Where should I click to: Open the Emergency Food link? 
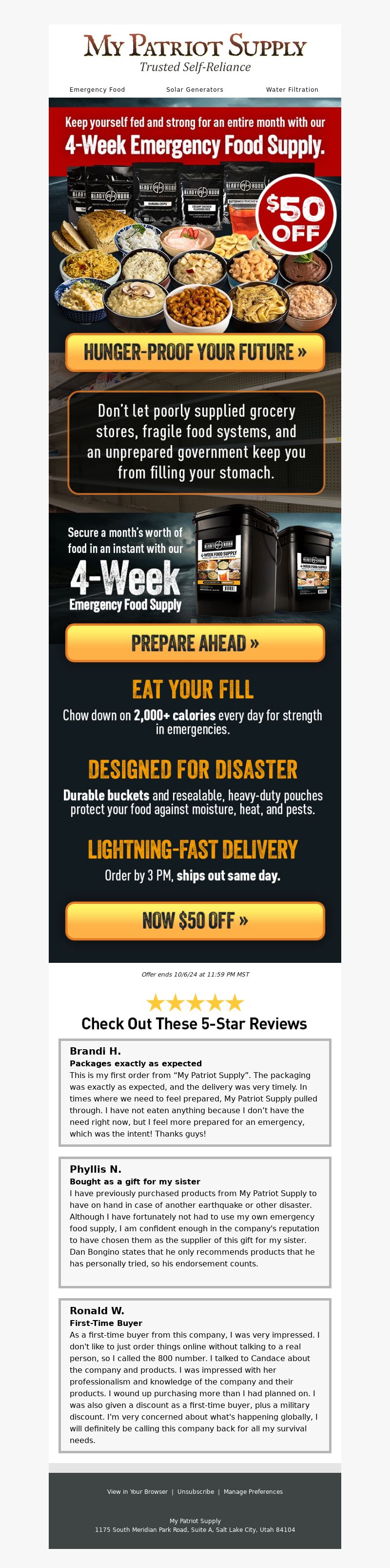(97, 89)
